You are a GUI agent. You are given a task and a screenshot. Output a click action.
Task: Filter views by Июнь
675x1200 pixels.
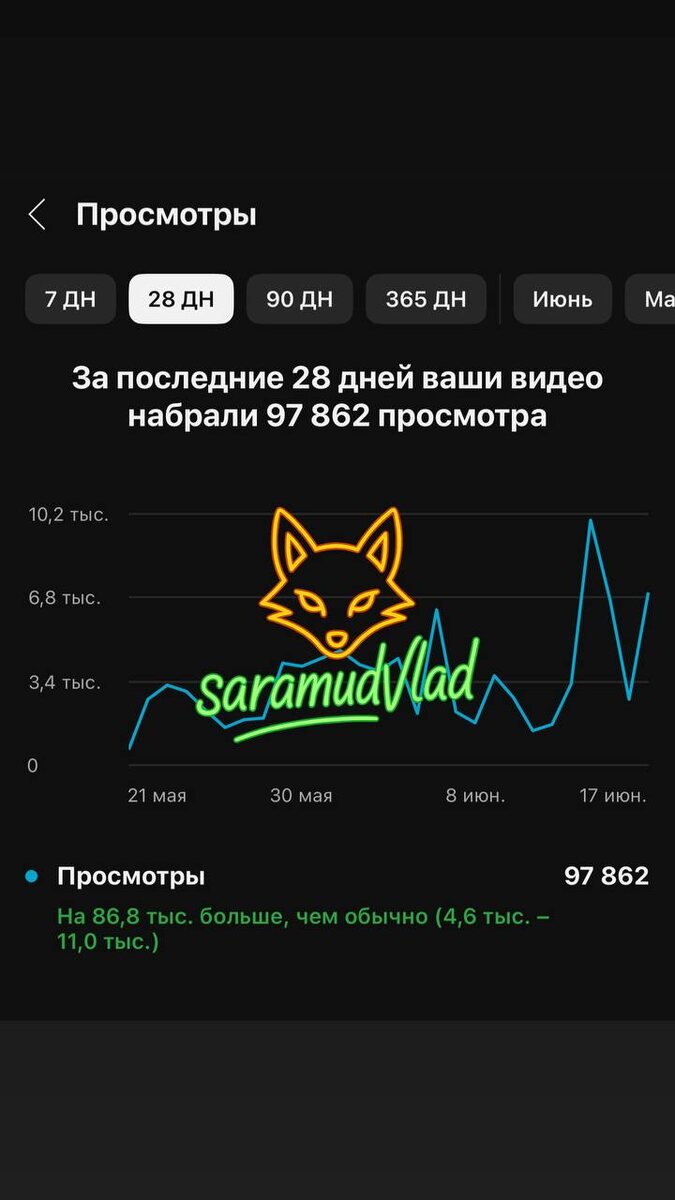pos(562,299)
